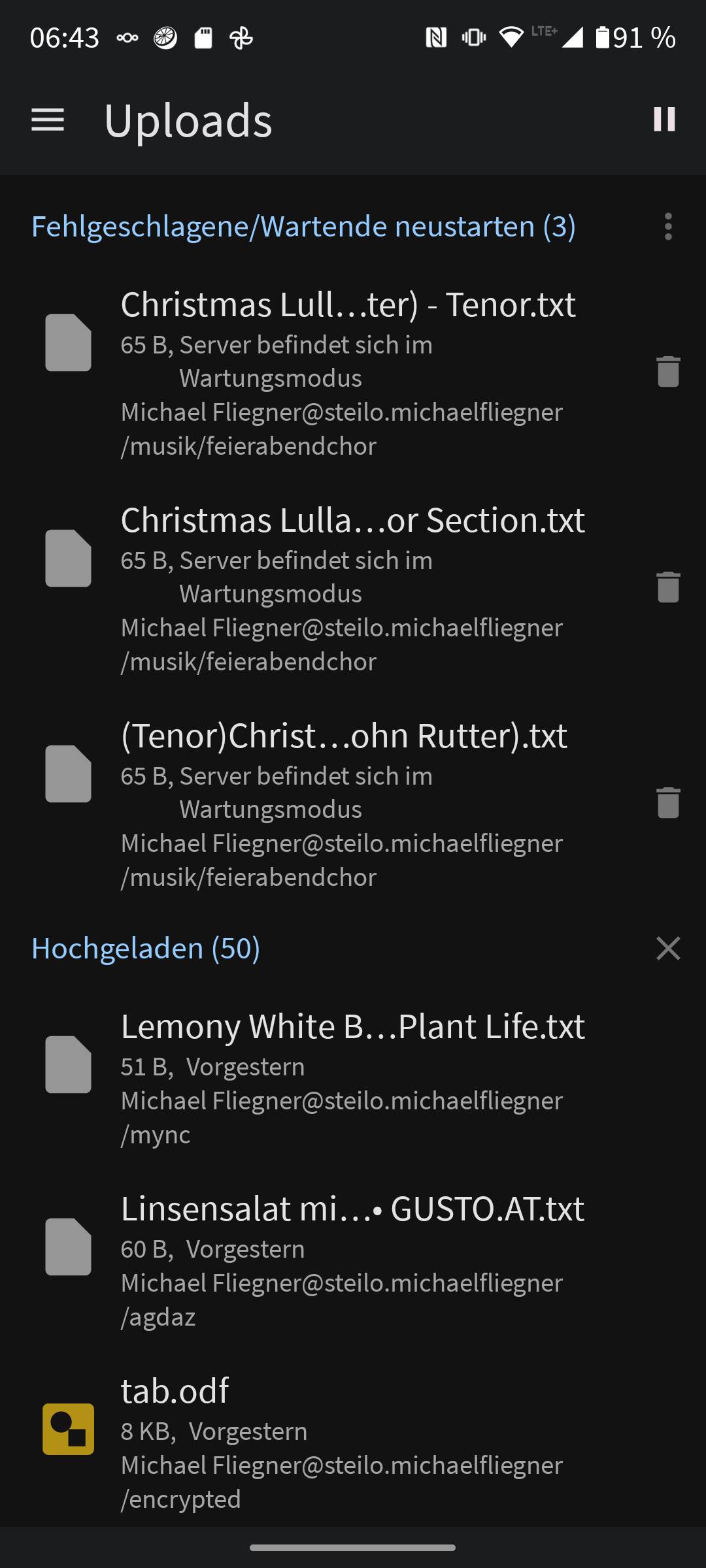Open overflow menu for failed uploads
The height and width of the screenshot is (1568, 706).
[x=667, y=227]
